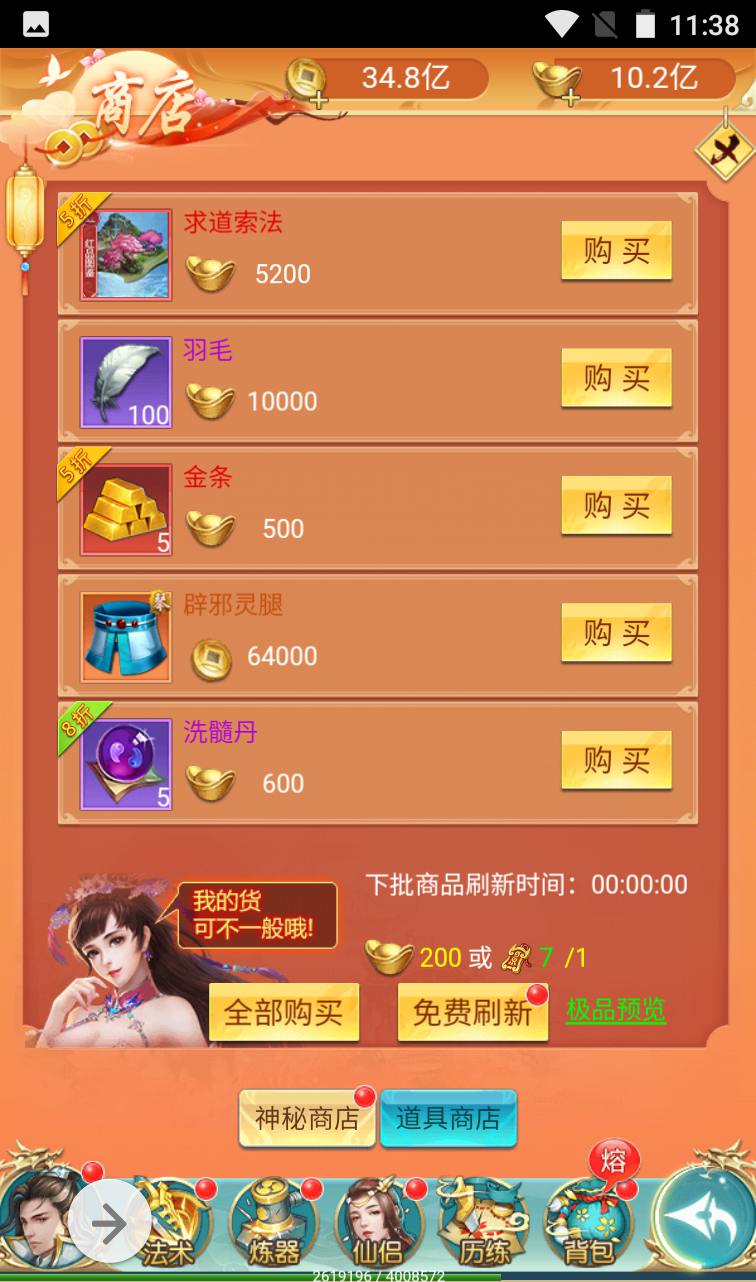Buy the 洗髓丹 item
This screenshot has width=756, height=1282.
616,760
